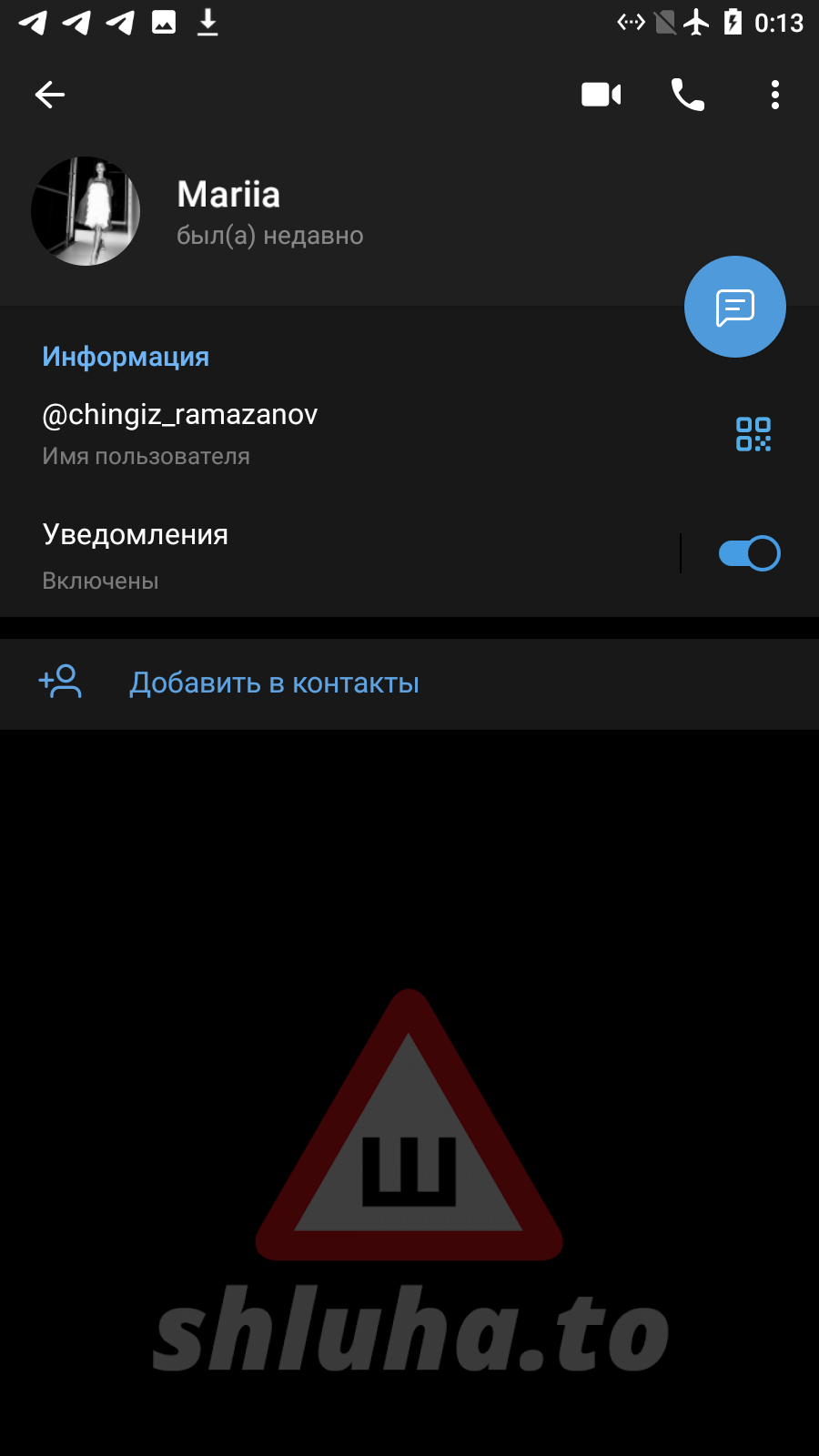
Task: Go back from Mariia's profile
Action: click(50, 95)
